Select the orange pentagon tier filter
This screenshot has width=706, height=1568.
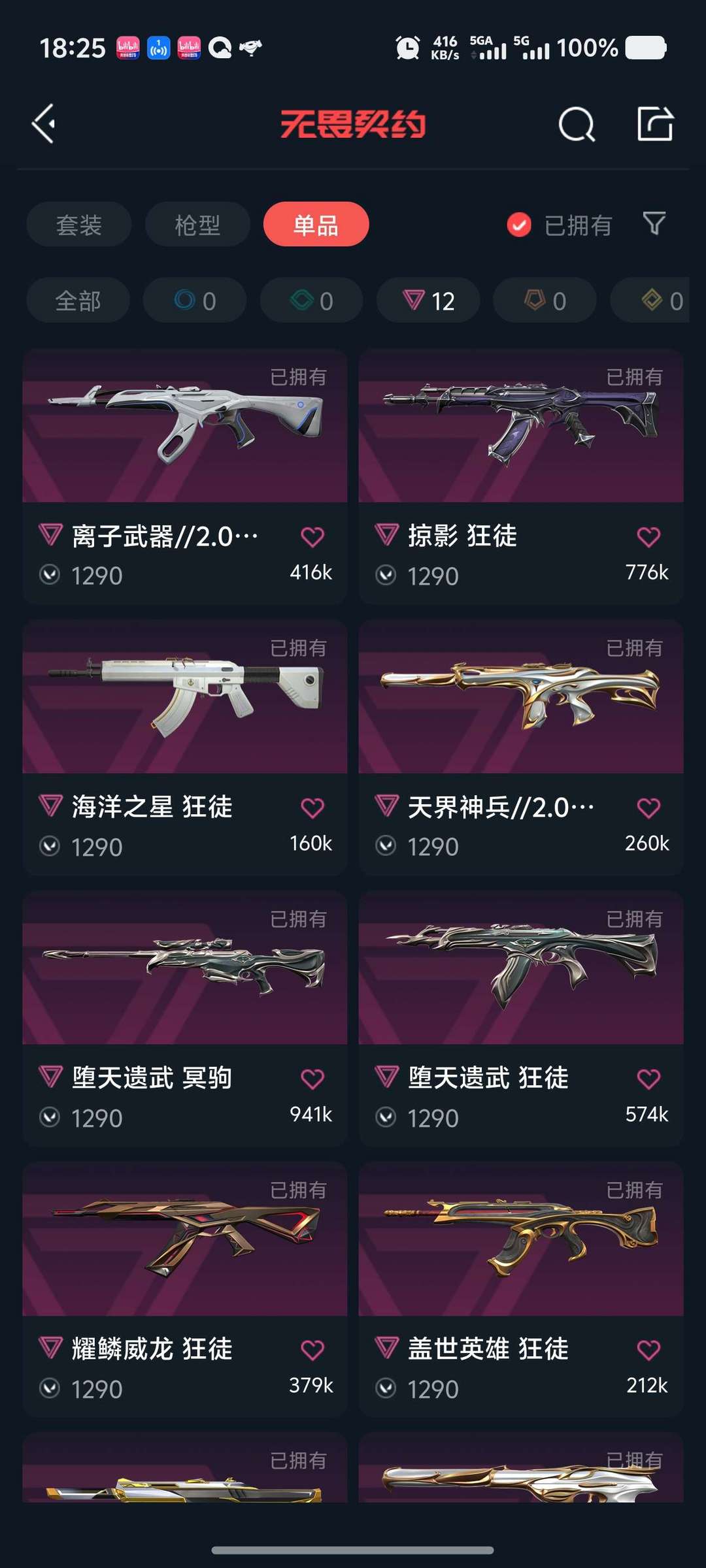pos(543,301)
